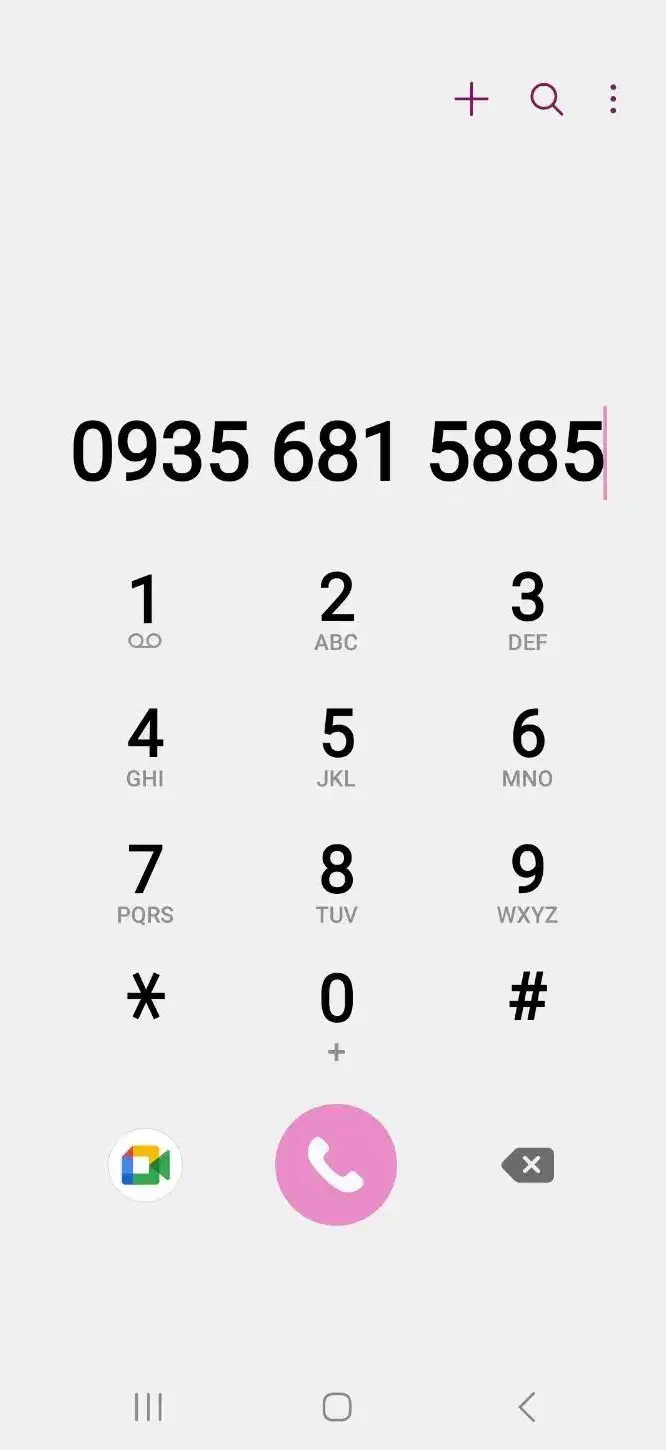Add the number to contacts with plus icon

471,99
